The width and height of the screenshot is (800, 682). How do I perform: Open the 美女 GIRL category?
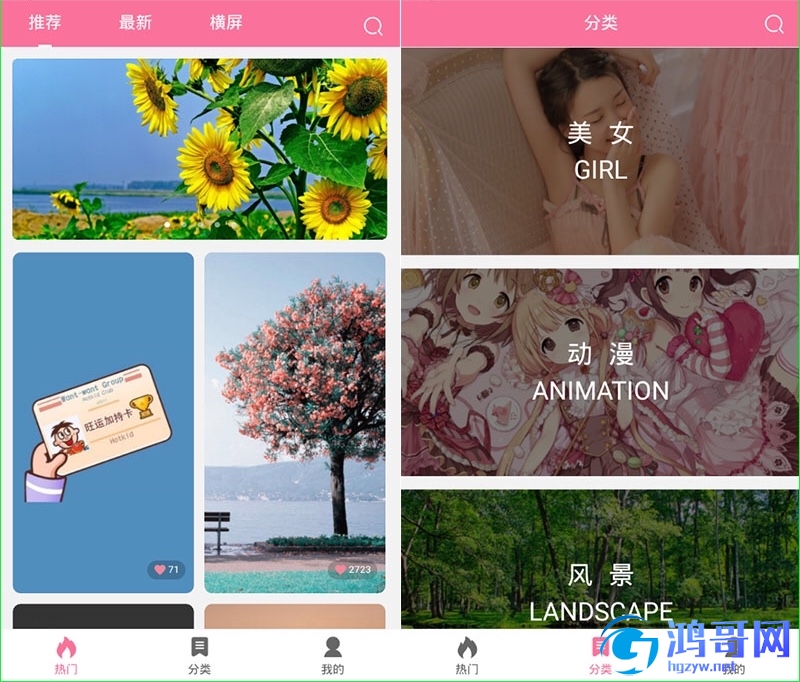pyautogui.click(x=600, y=150)
